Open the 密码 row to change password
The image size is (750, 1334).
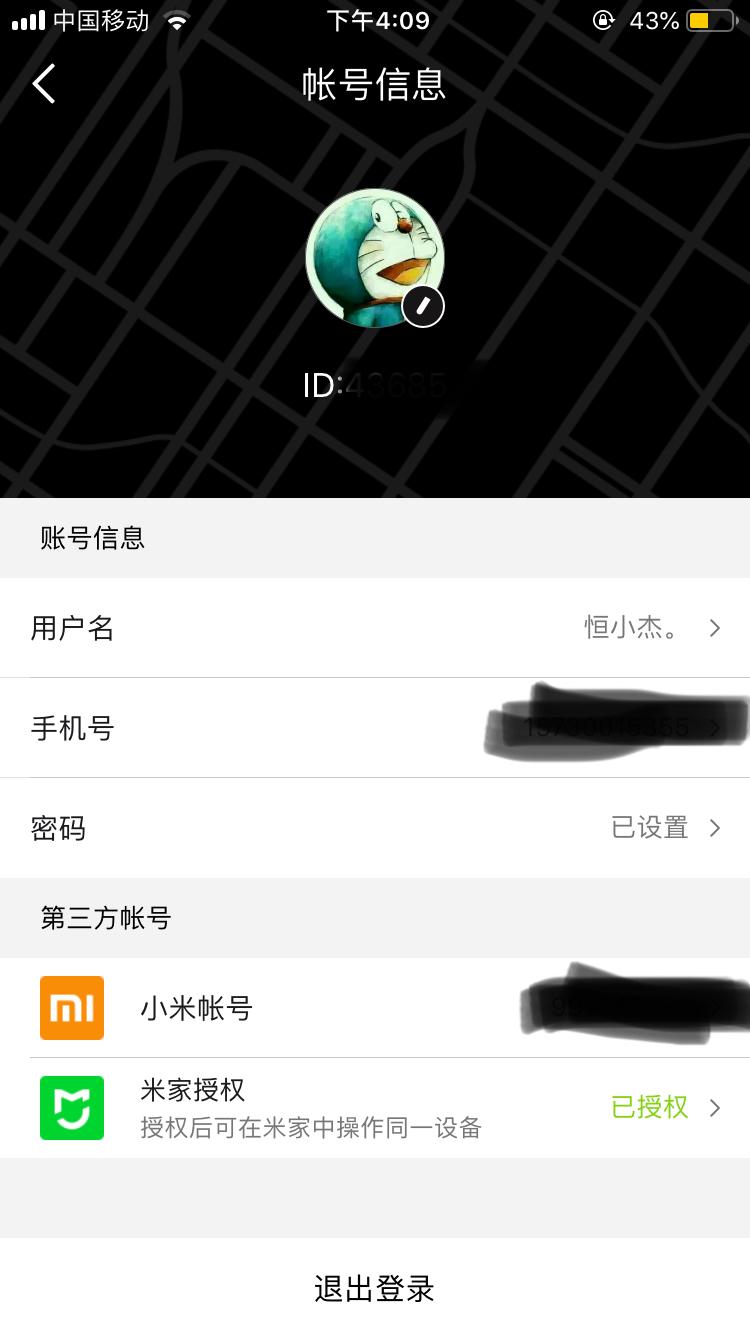[x=375, y=828]
